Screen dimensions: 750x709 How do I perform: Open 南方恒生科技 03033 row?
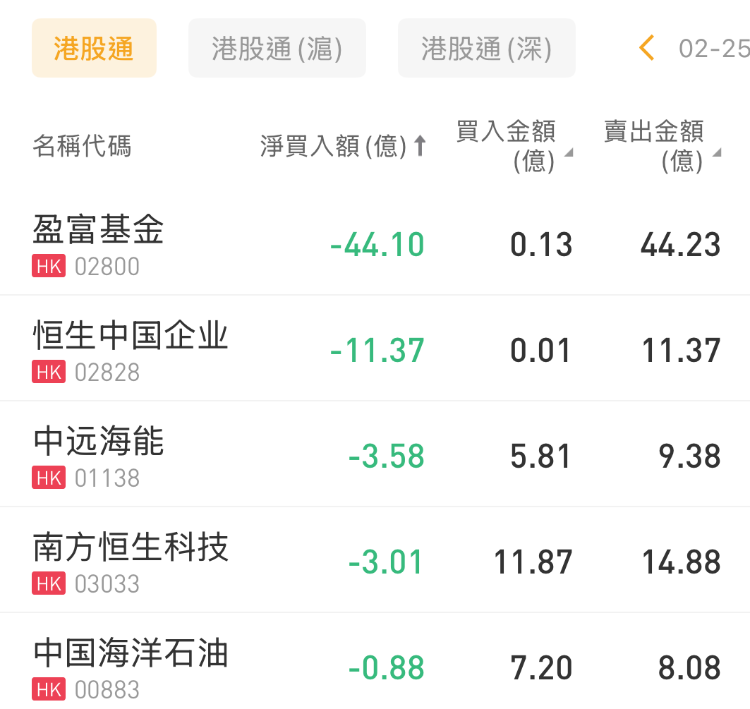tap(130, 562)
